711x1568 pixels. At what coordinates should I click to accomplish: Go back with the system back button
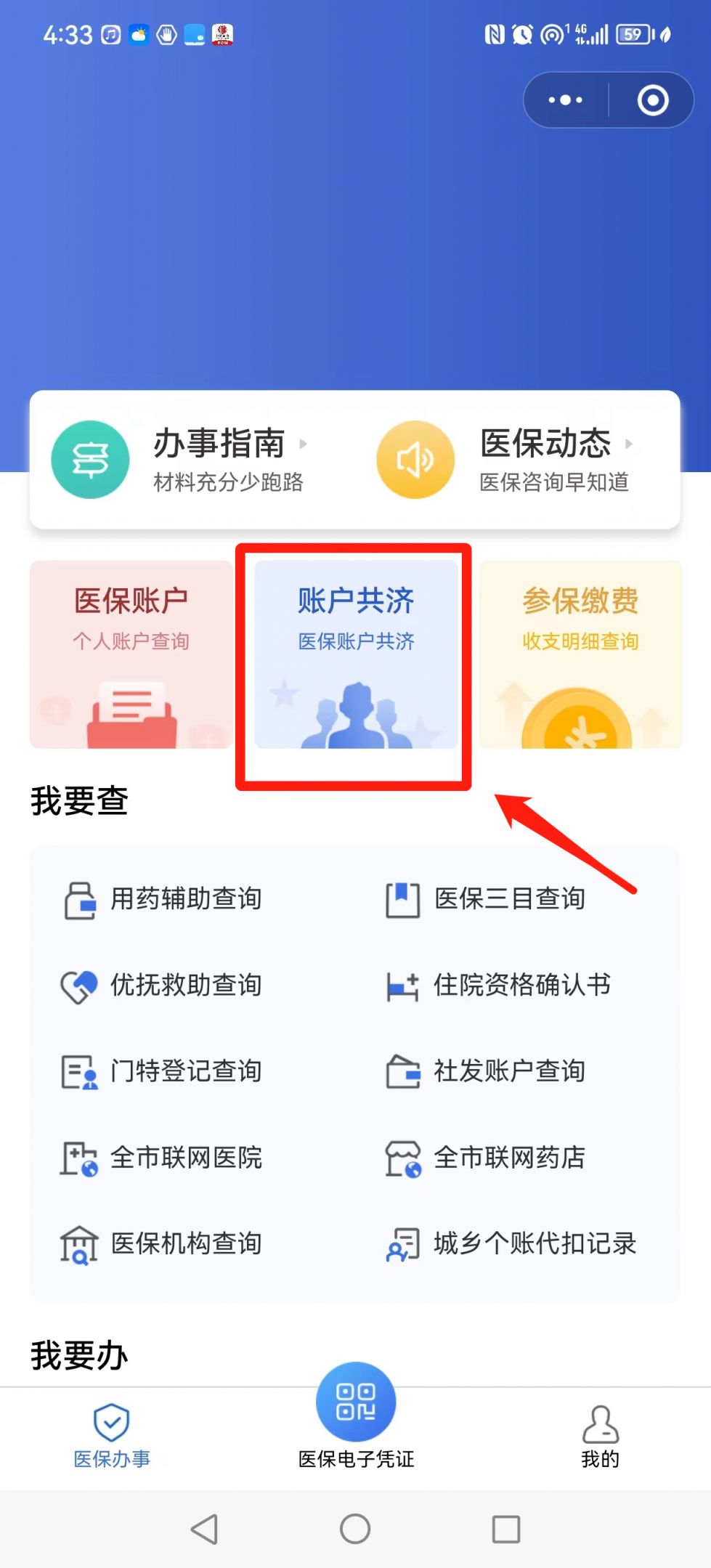(205, 1529)
